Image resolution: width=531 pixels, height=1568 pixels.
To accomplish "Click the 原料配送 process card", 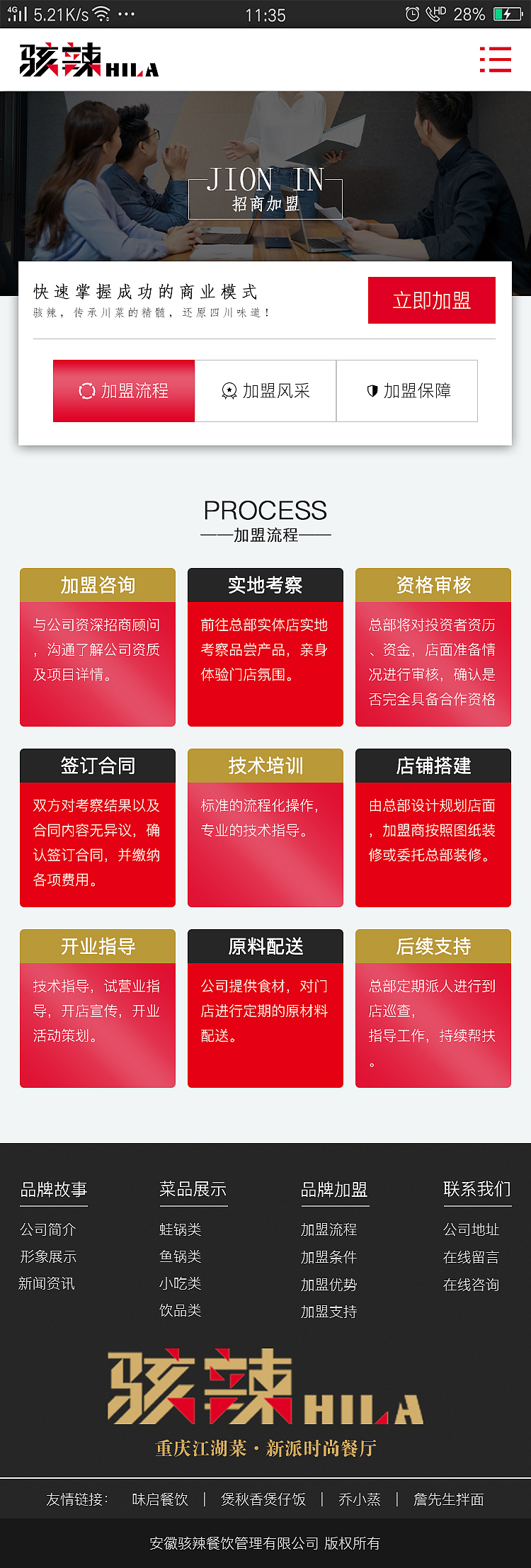I will pos(265,1006).
